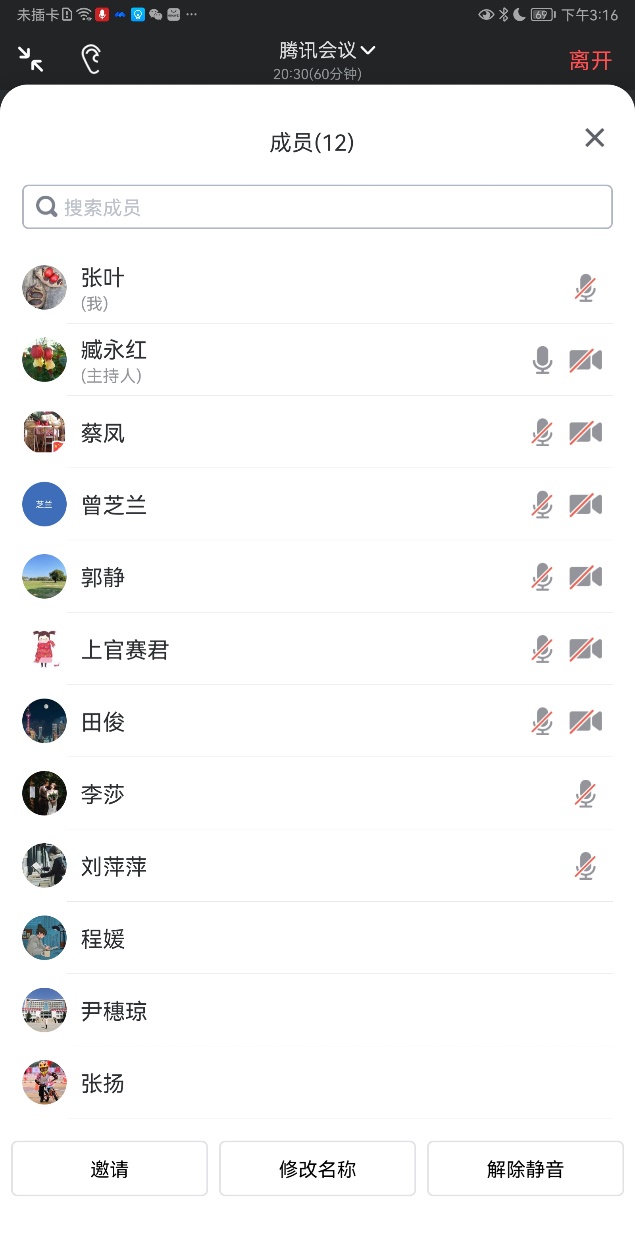Close the members panel

pyautogui.click(x=595, y=138)
